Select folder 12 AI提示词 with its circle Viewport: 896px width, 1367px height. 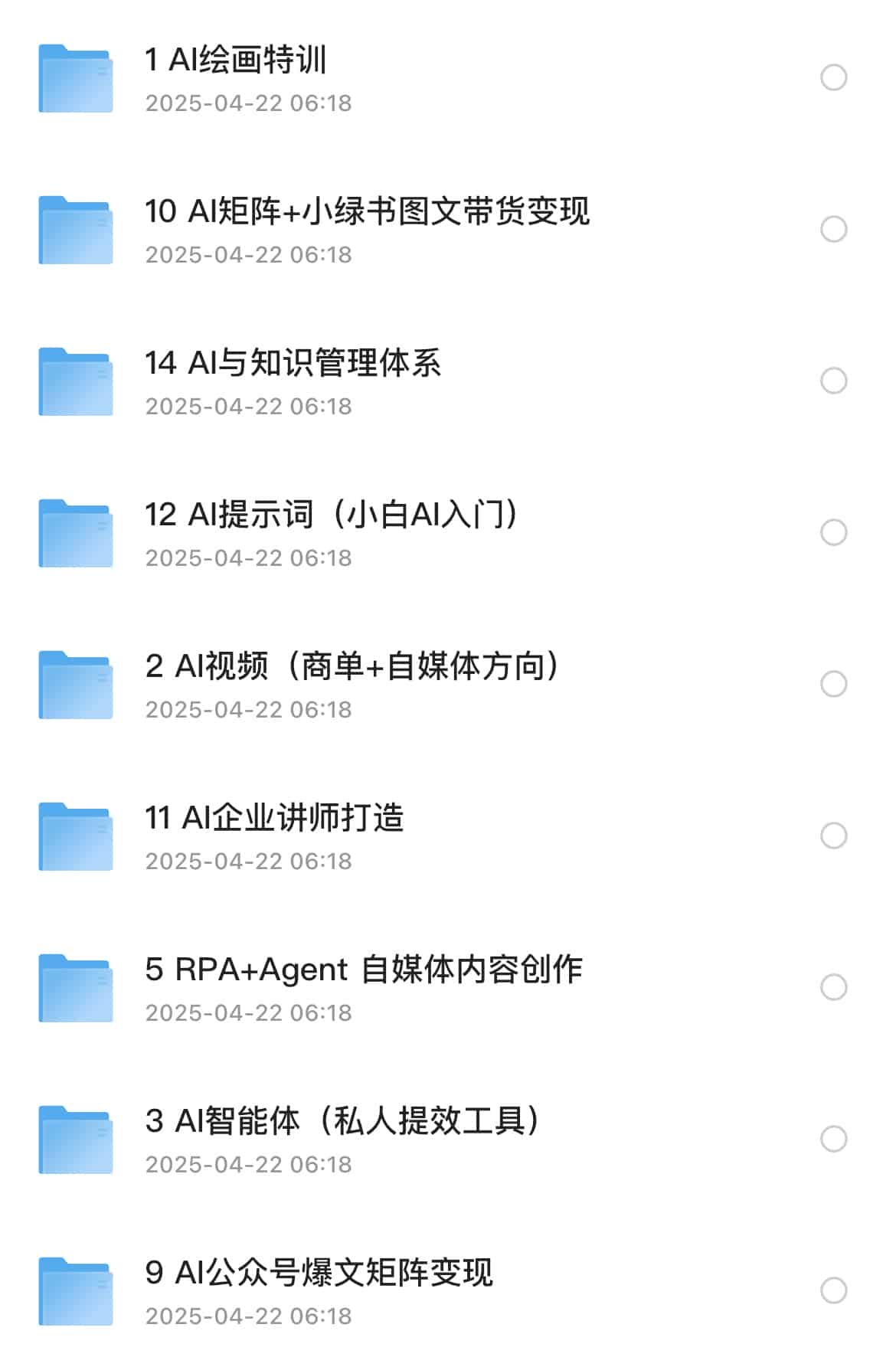833,532
